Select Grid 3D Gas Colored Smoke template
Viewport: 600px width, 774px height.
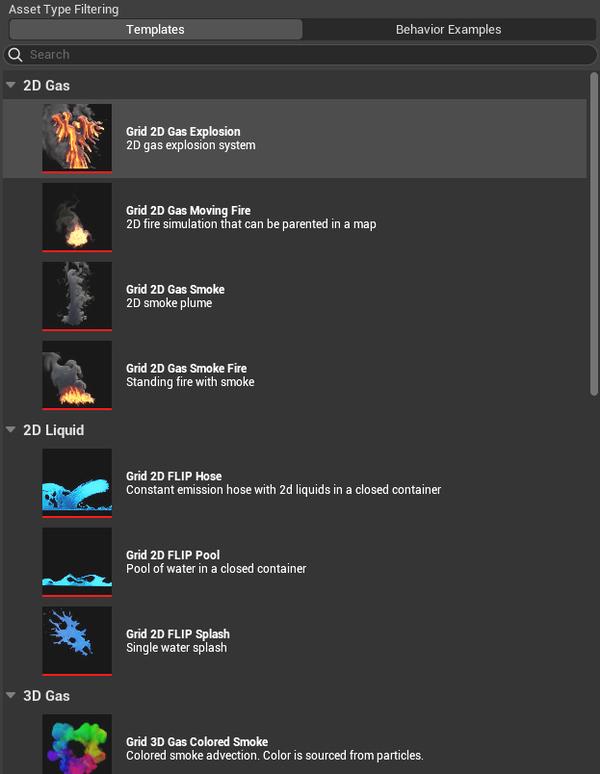197,748
